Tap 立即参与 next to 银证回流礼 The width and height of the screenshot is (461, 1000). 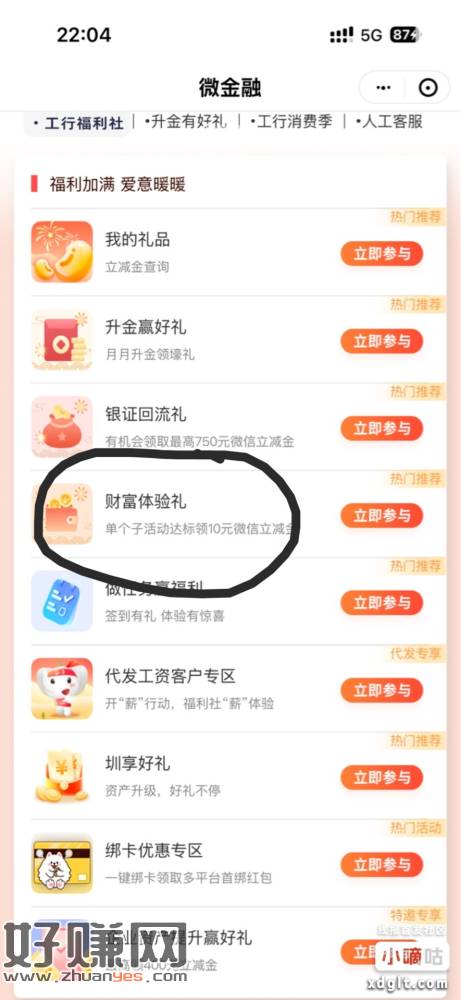coord(381,429)
